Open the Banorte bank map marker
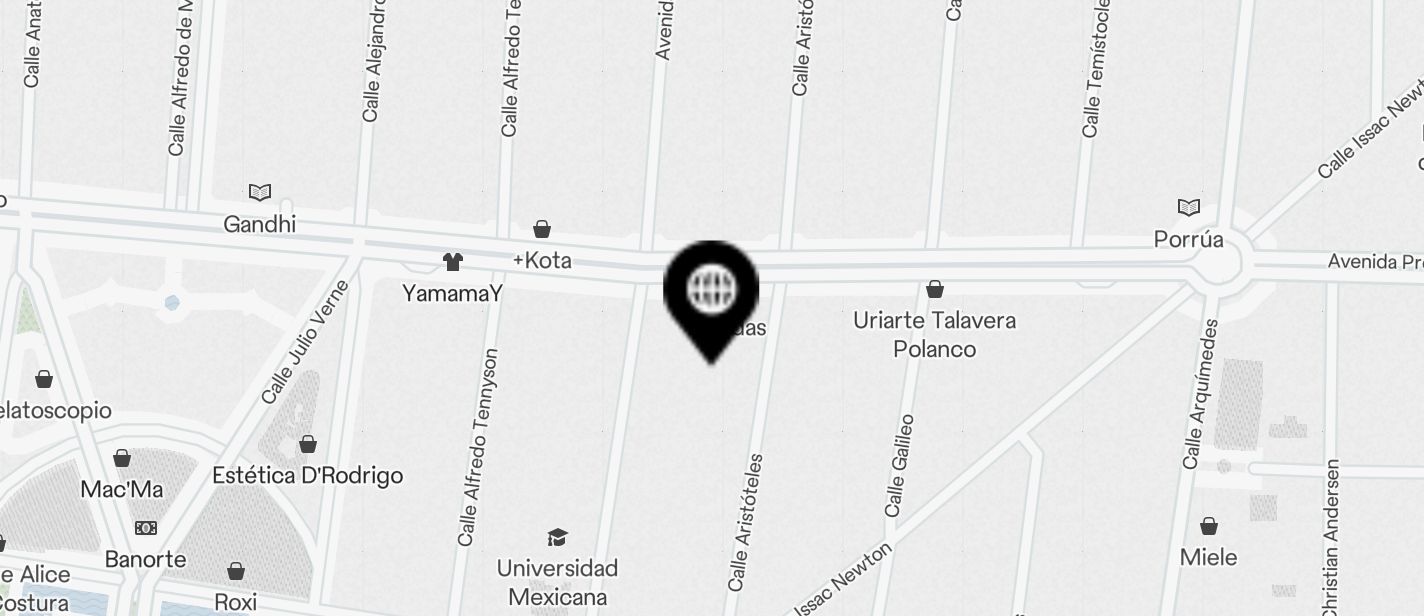Viewport: 1424px width, 616px height. click(146, 528)
